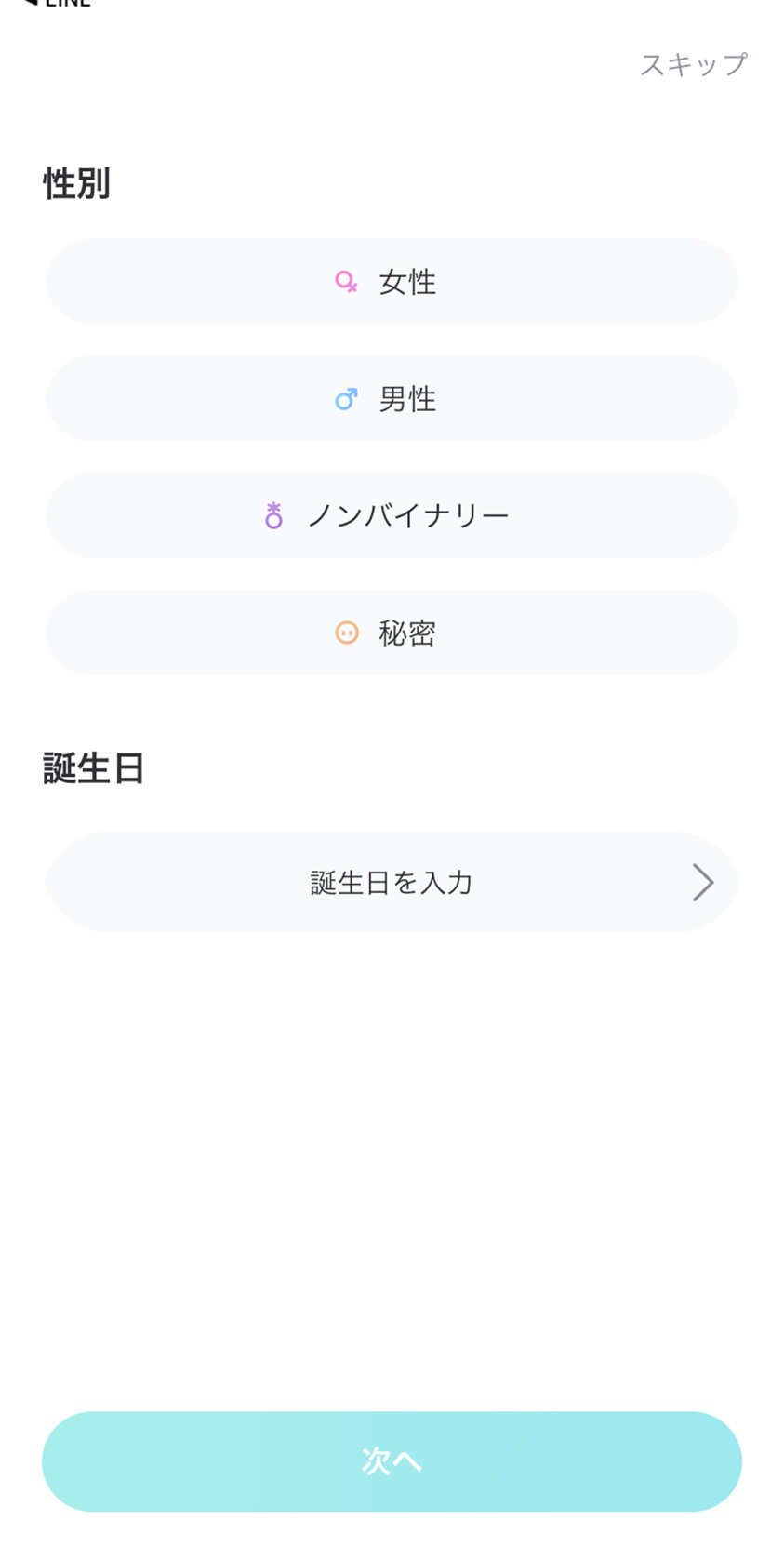Skip this step via スキップ
Screen dimensions: 784x1560
click(693, 64)
